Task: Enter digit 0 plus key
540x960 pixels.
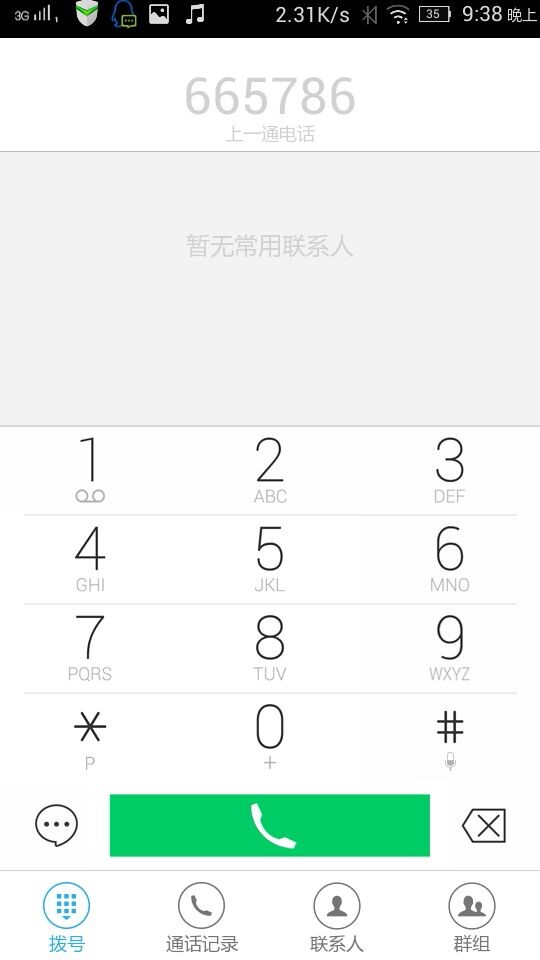Action: pos(270,738)
